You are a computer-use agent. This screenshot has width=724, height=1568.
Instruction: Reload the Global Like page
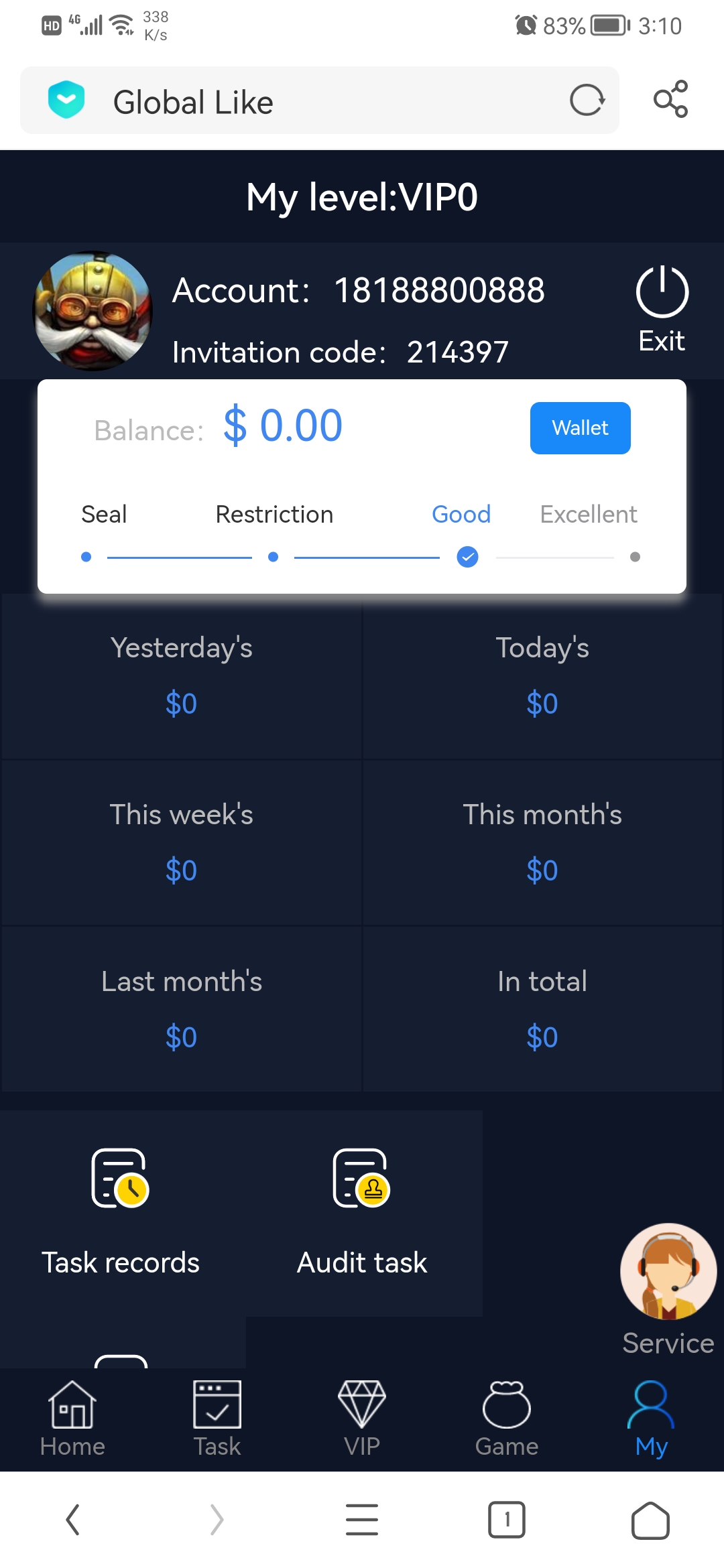click(587, 101)
